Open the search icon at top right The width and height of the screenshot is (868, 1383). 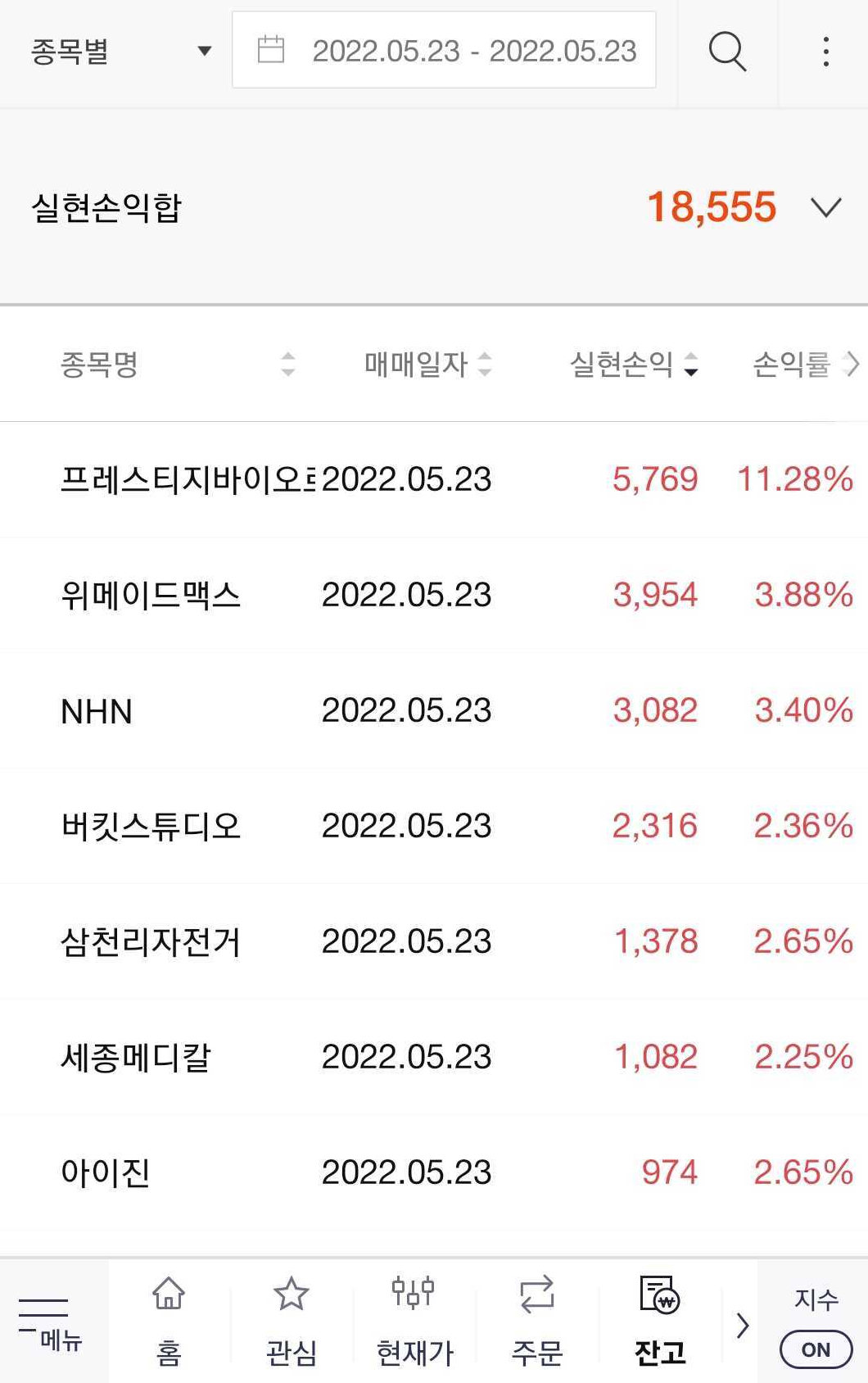tap(727, 52)
